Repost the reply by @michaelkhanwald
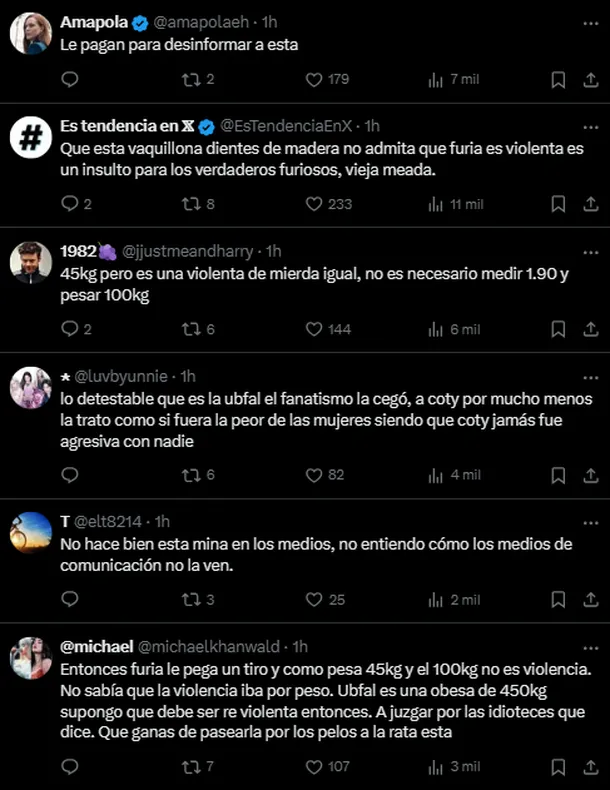 [191, 767]
